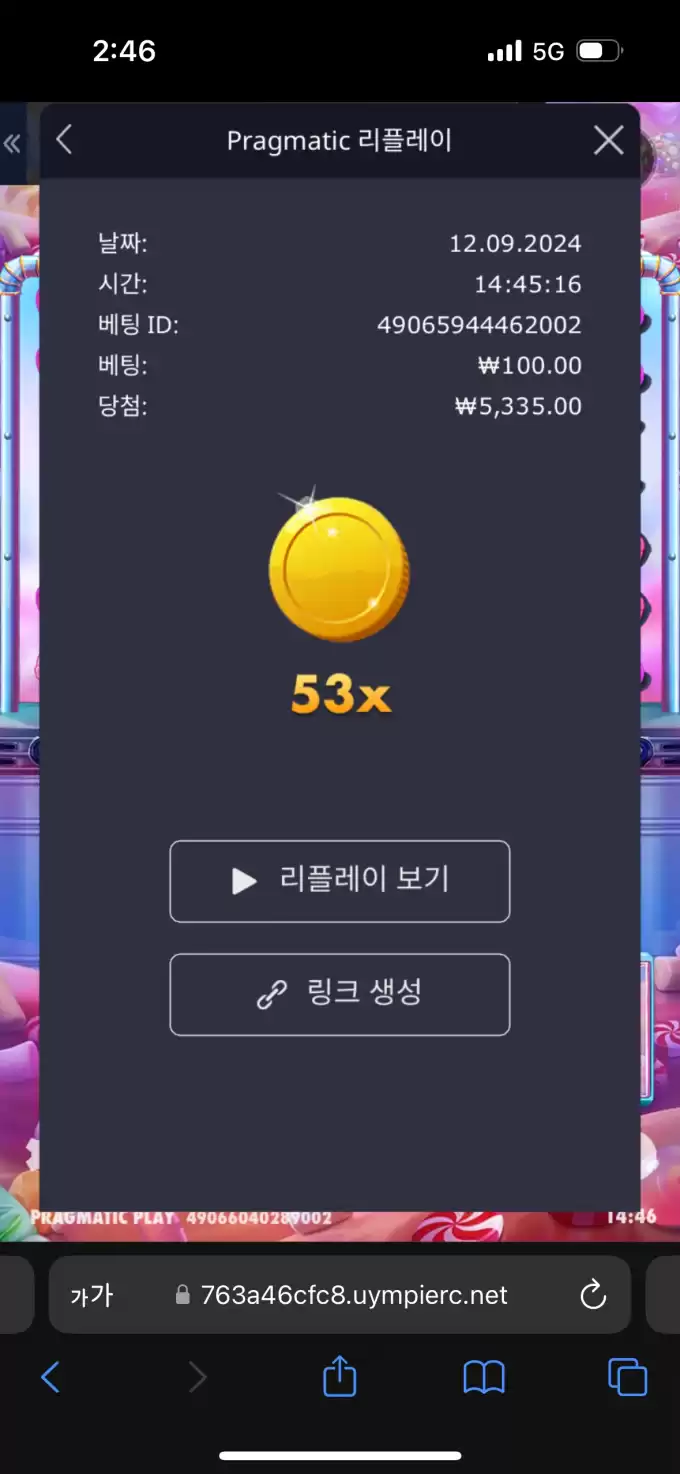This screenshot has height=1474, width=680.
Task: Reload the page in Safari
Action: click(593, 1296)
